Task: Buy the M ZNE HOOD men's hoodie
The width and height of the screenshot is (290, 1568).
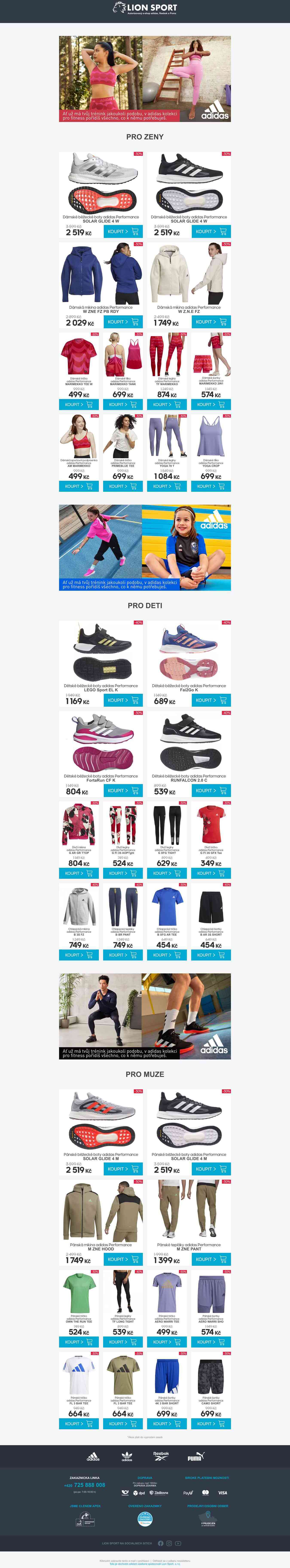Action: click(122, 1259)
